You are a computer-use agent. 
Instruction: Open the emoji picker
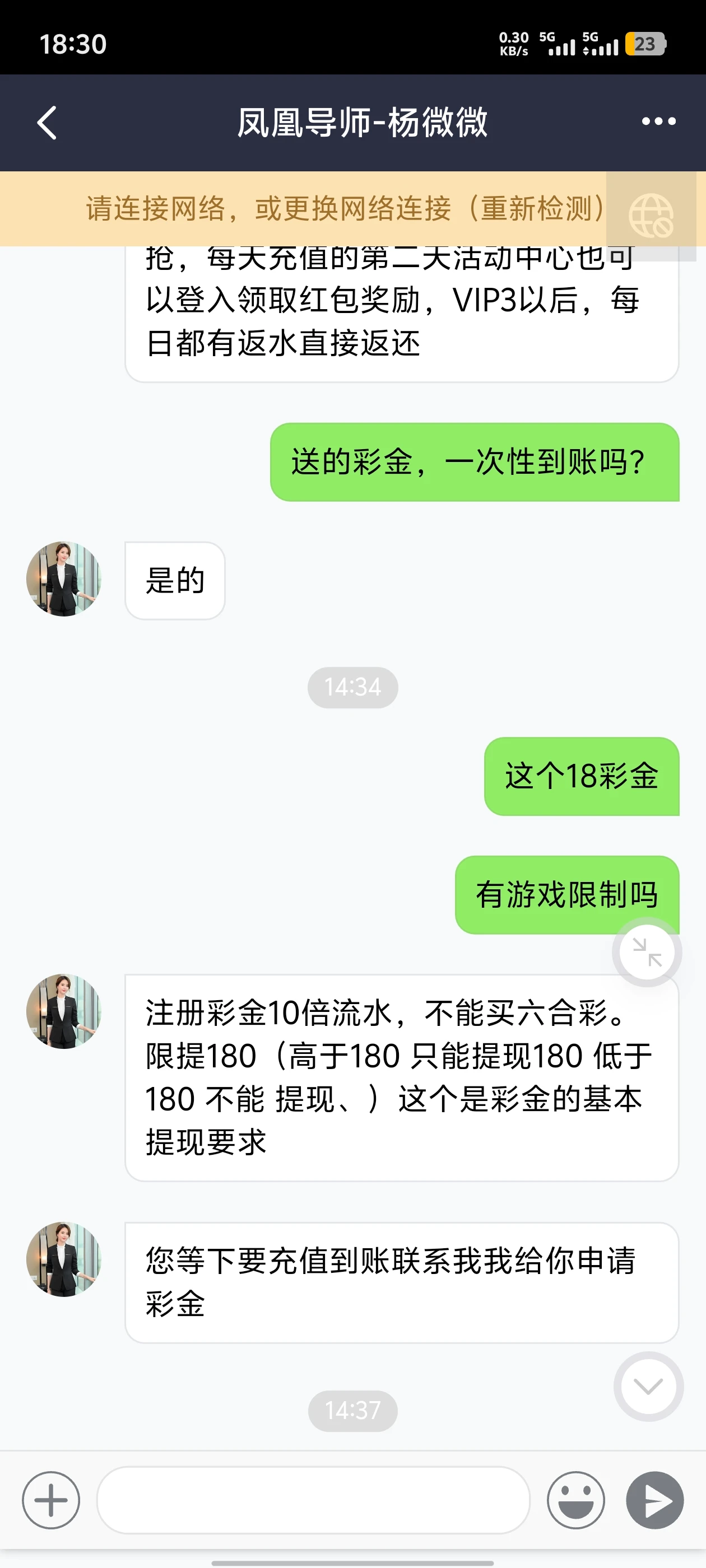tap(576, 1499)
